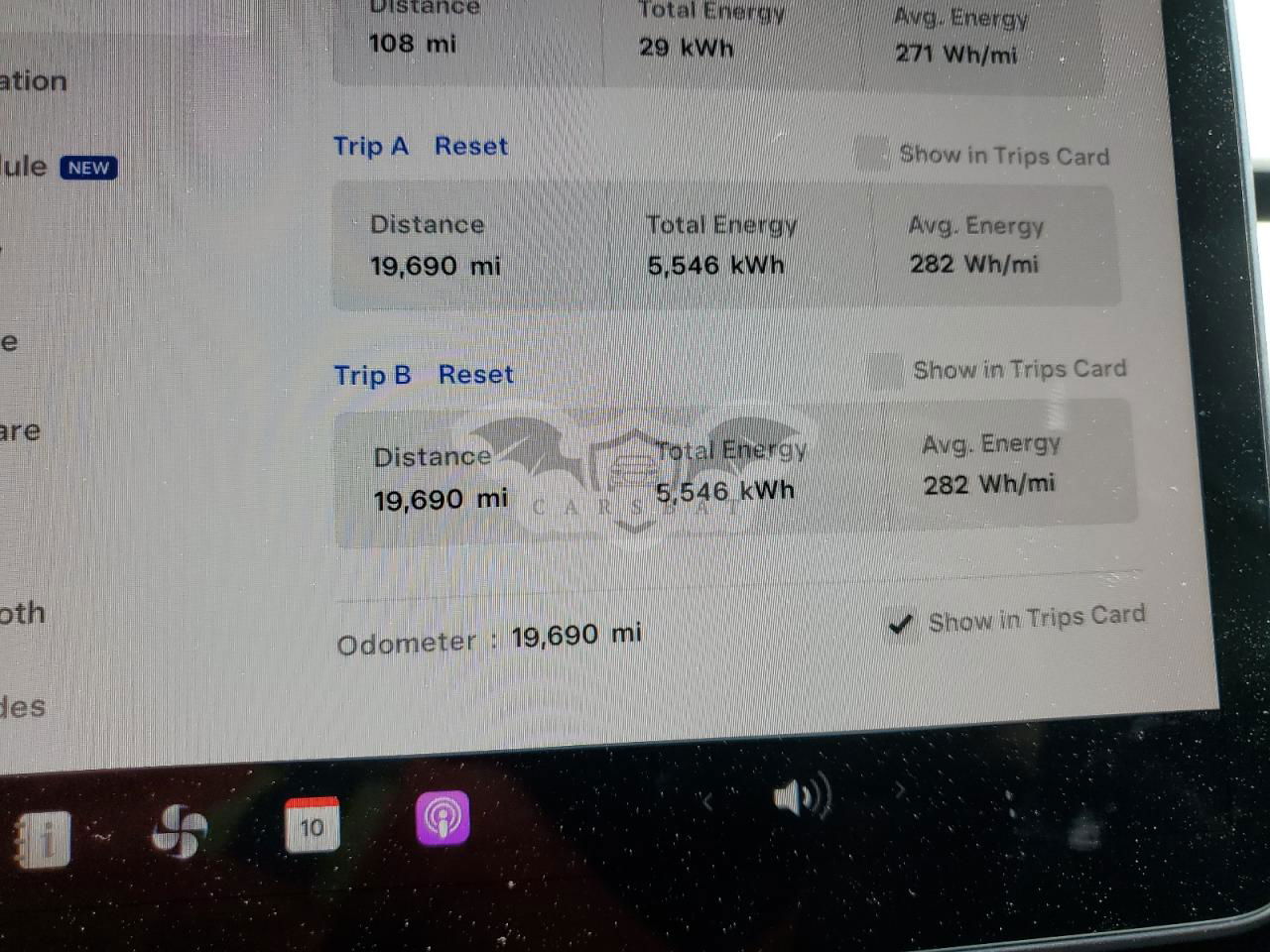Enable Show in Trips Card for Trip B
Viewport: 1270px width, 952px height.
pyautogui.click(x=884, y=370)
